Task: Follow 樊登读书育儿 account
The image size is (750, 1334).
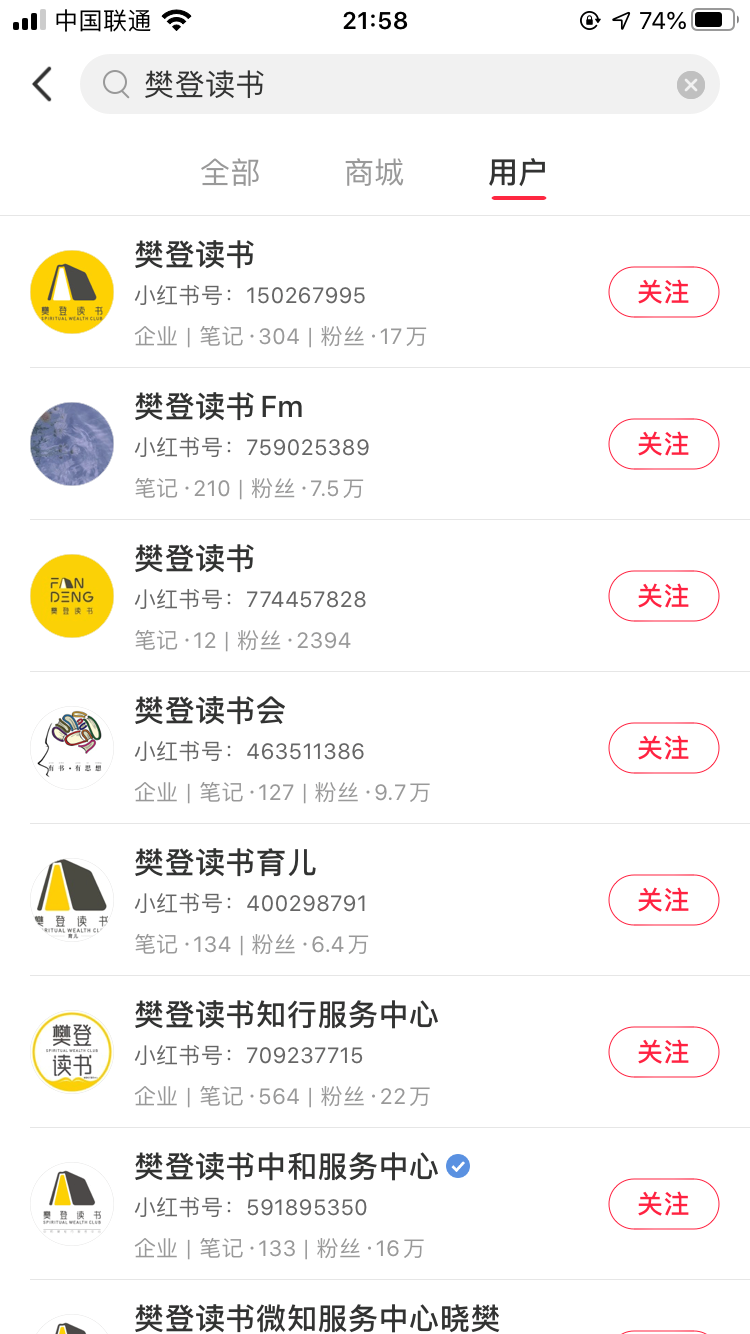Action: tap(664, 900)
